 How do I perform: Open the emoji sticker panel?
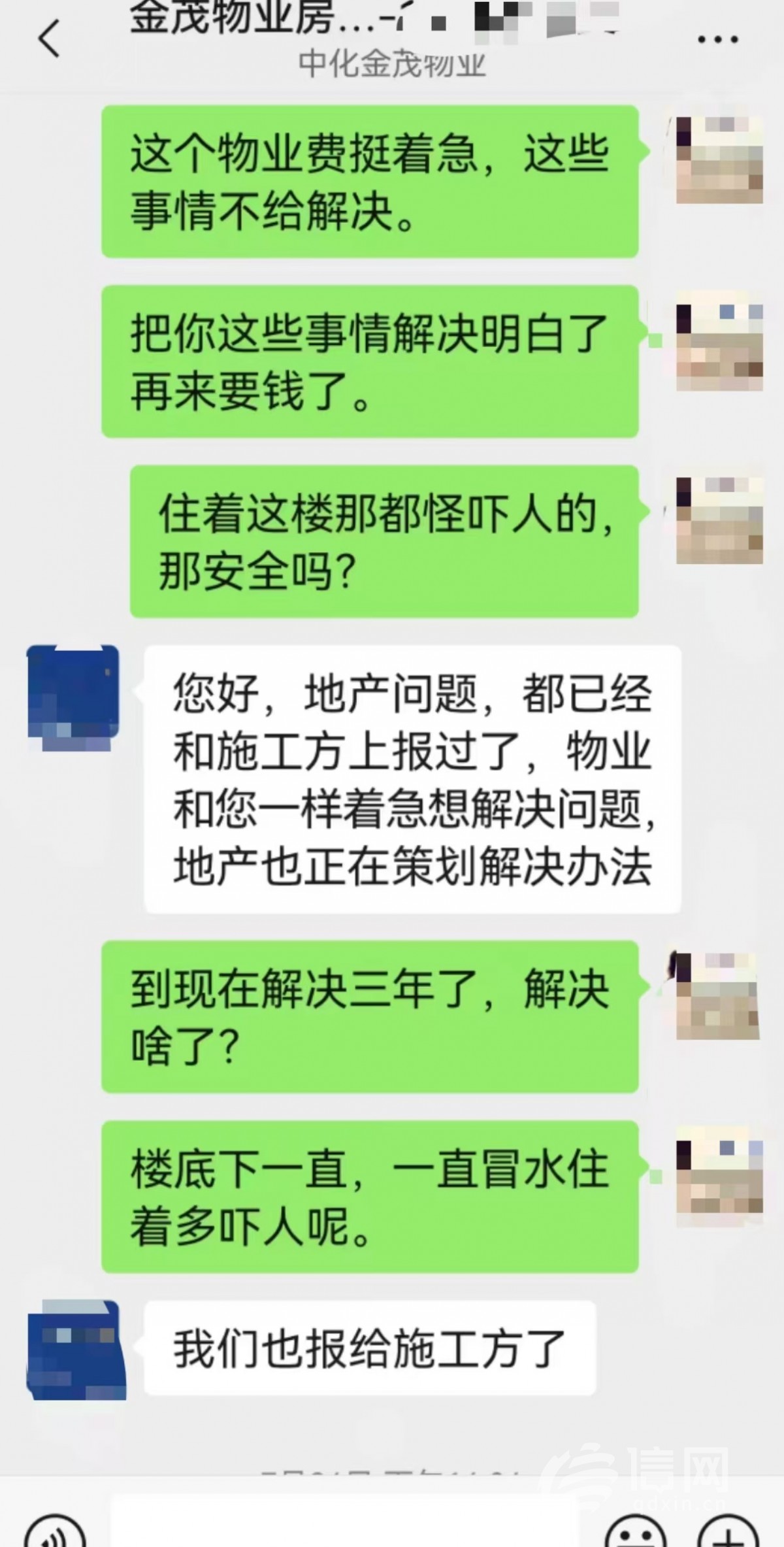click(635, 1533)
